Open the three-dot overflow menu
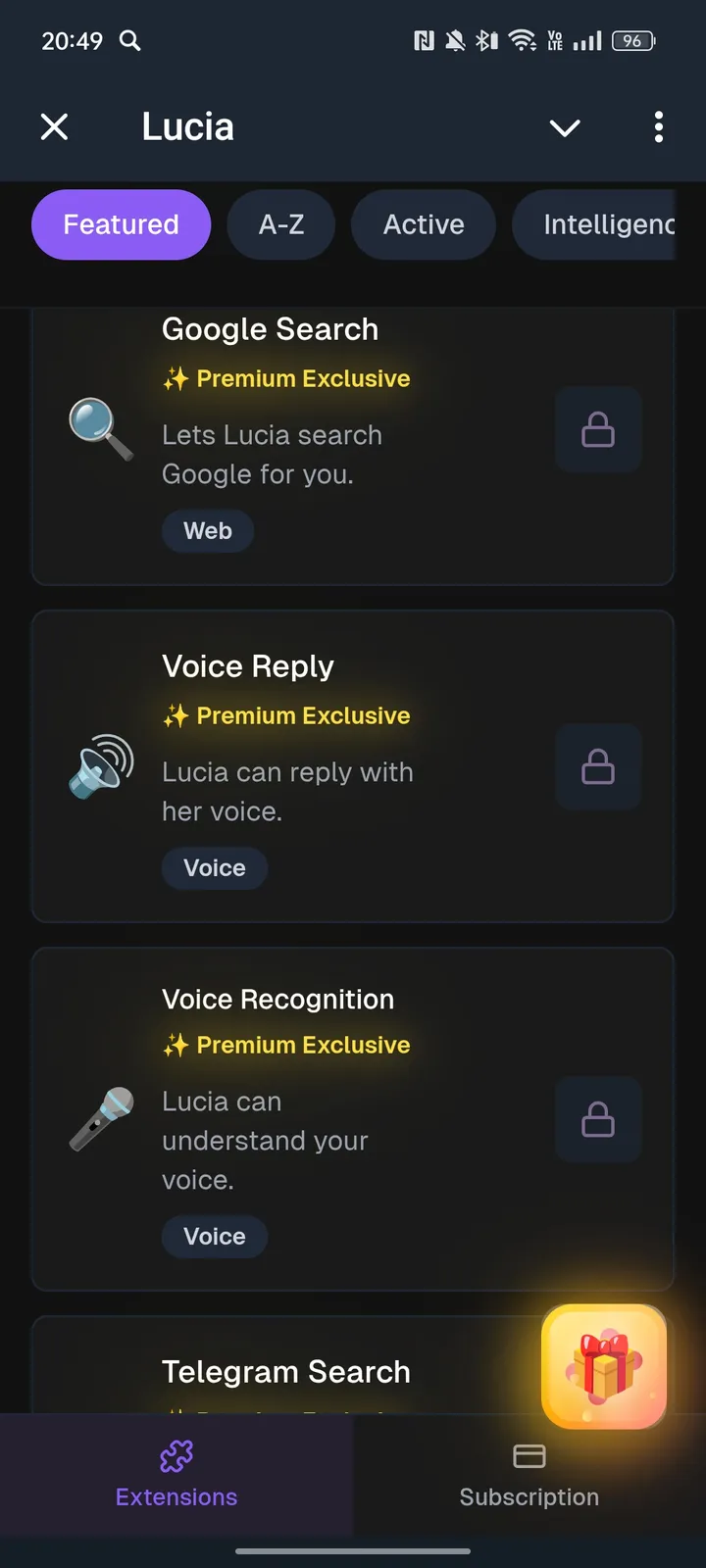This screenshot has width=706, height=1568. click(659, 127)
